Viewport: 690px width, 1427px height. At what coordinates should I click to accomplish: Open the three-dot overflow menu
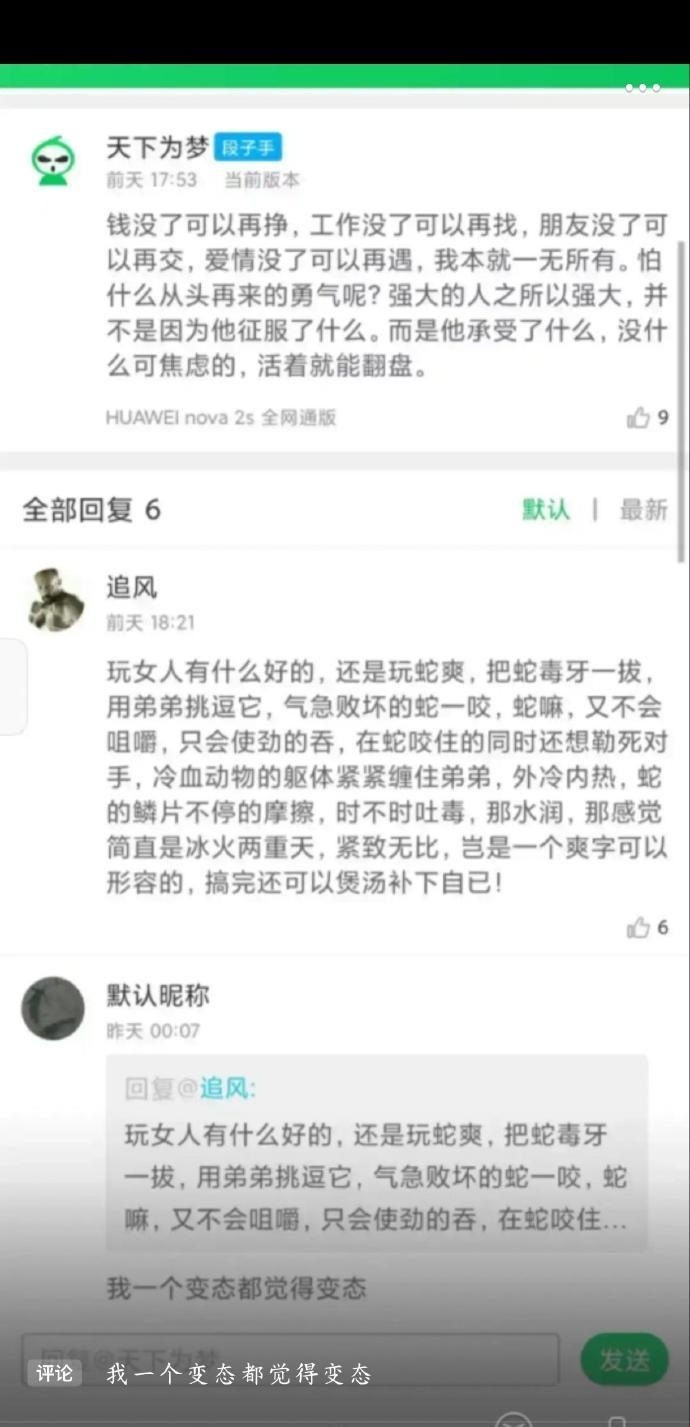[642, 88]
